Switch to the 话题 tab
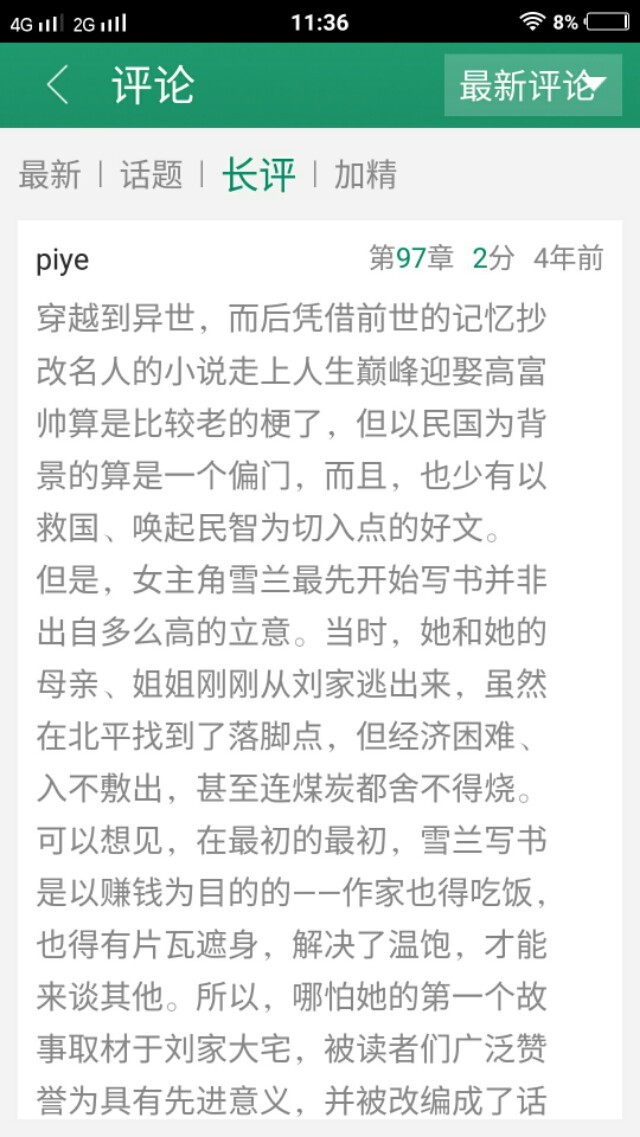The image size is (640, 1137). [152, 175]
